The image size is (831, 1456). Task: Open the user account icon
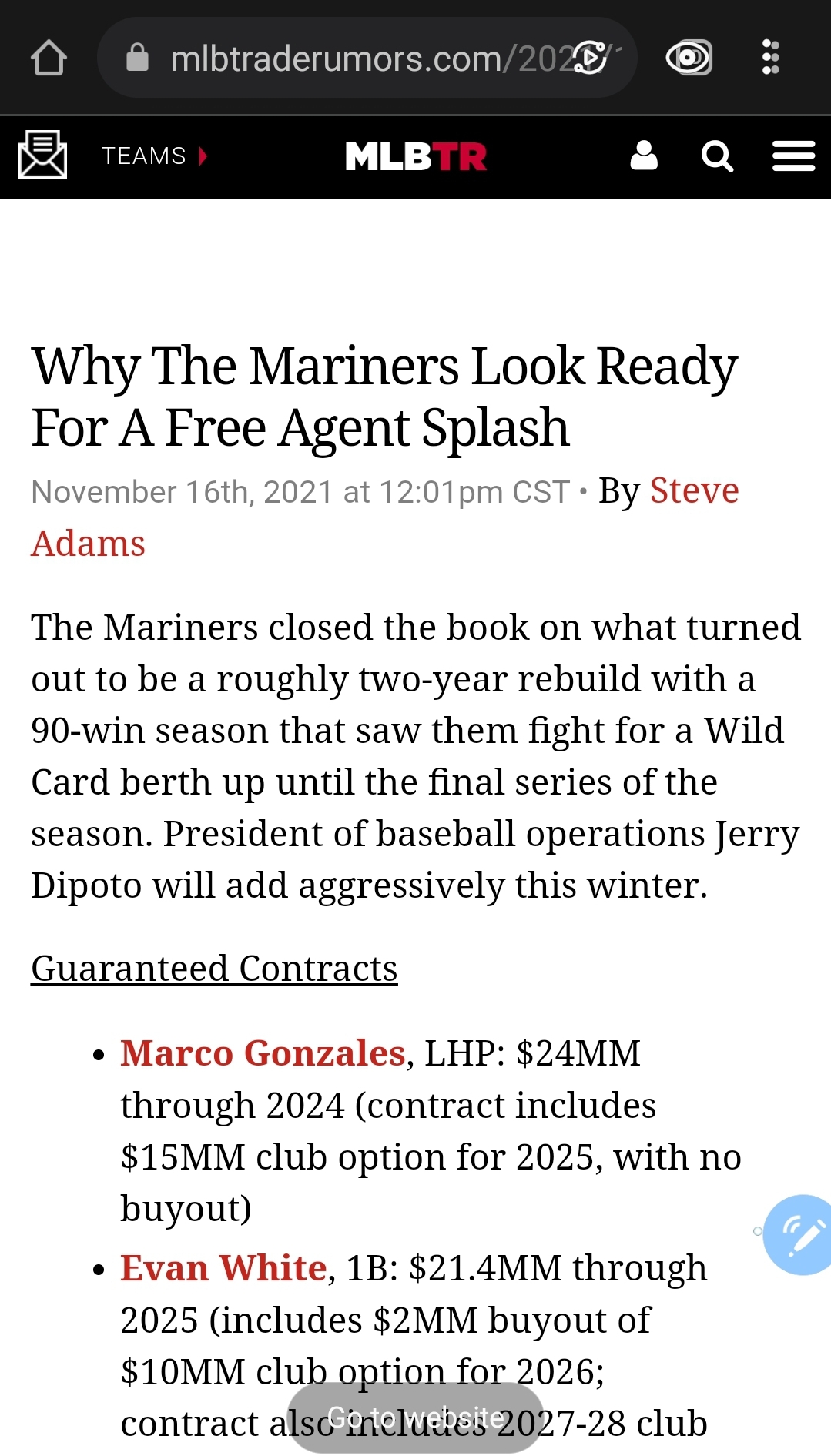tap(644, 156)
